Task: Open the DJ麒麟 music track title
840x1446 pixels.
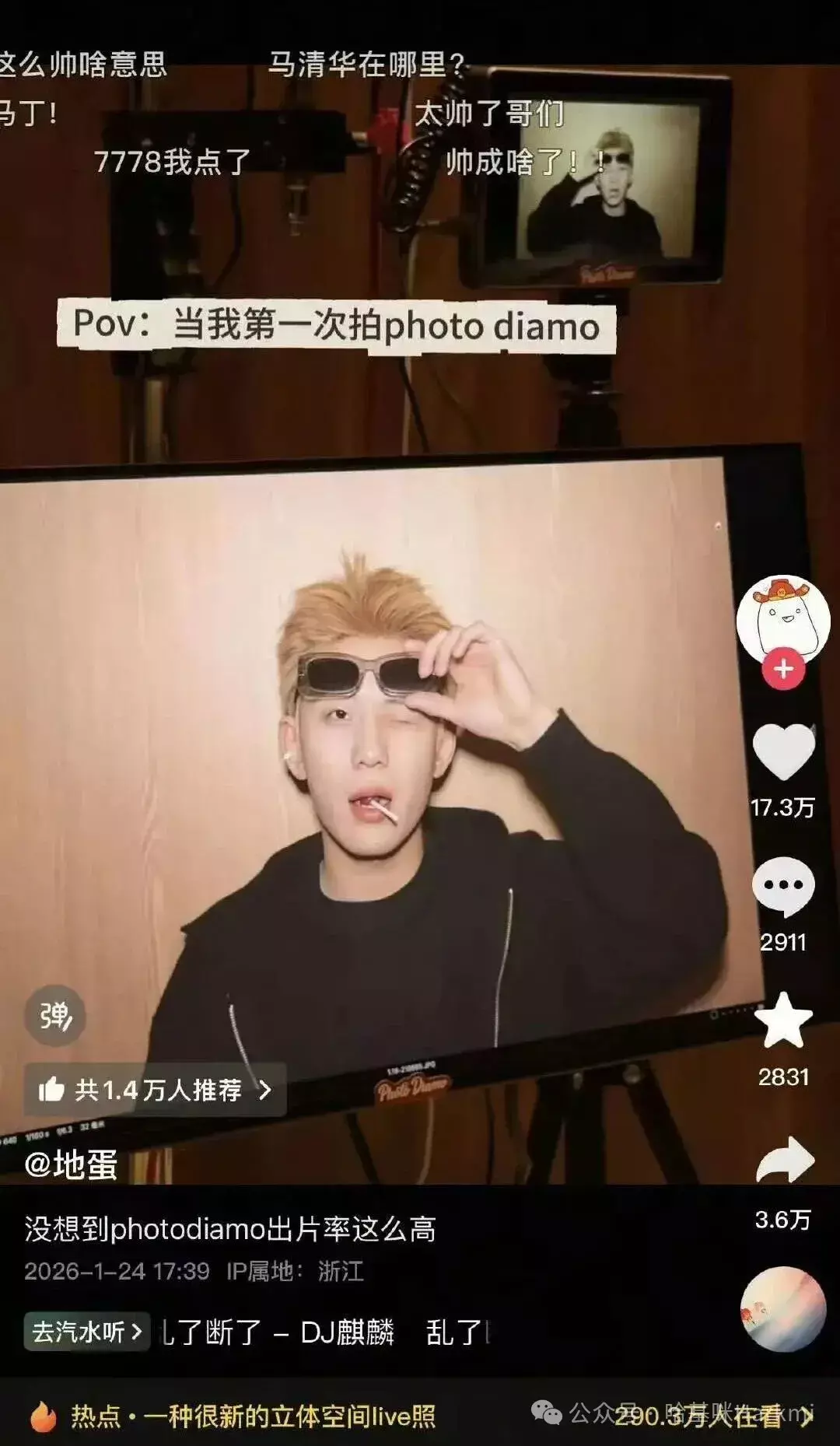Action: click(327, 1332)
